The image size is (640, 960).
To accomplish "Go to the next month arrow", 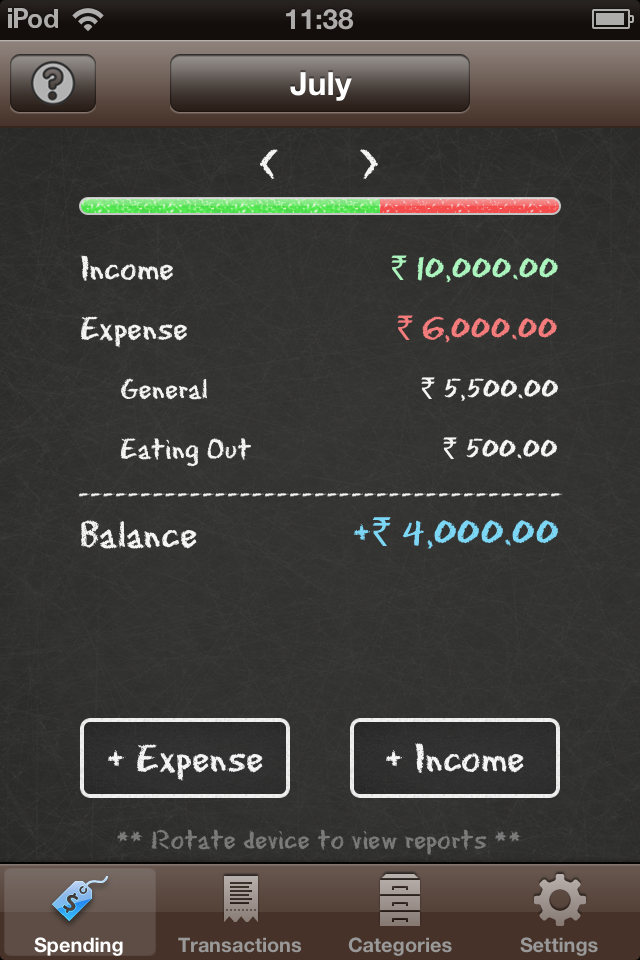I will point(369,163).
